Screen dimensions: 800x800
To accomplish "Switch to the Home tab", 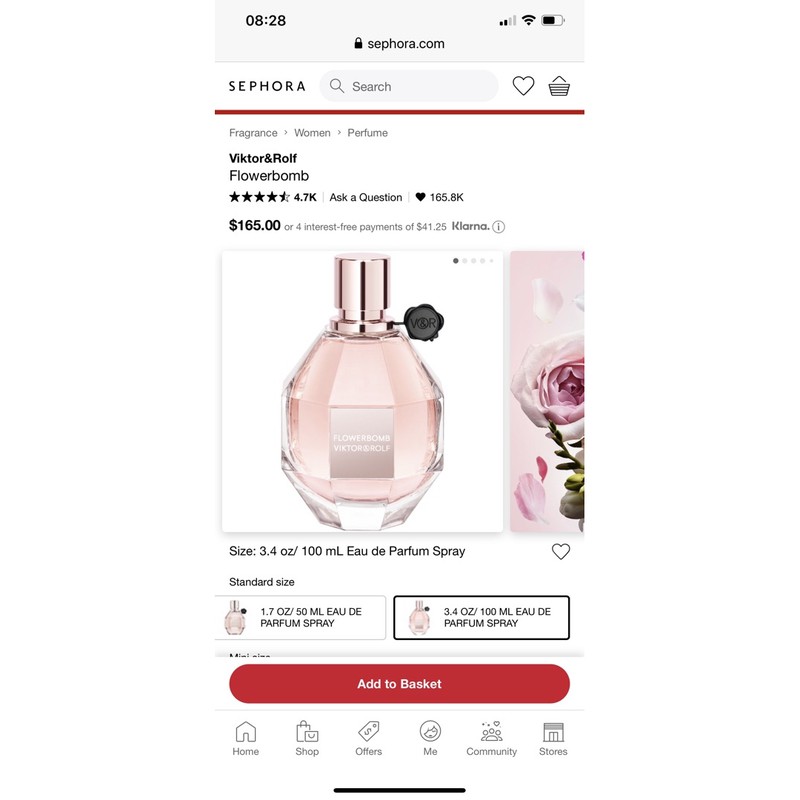I will tap(246, 738).
